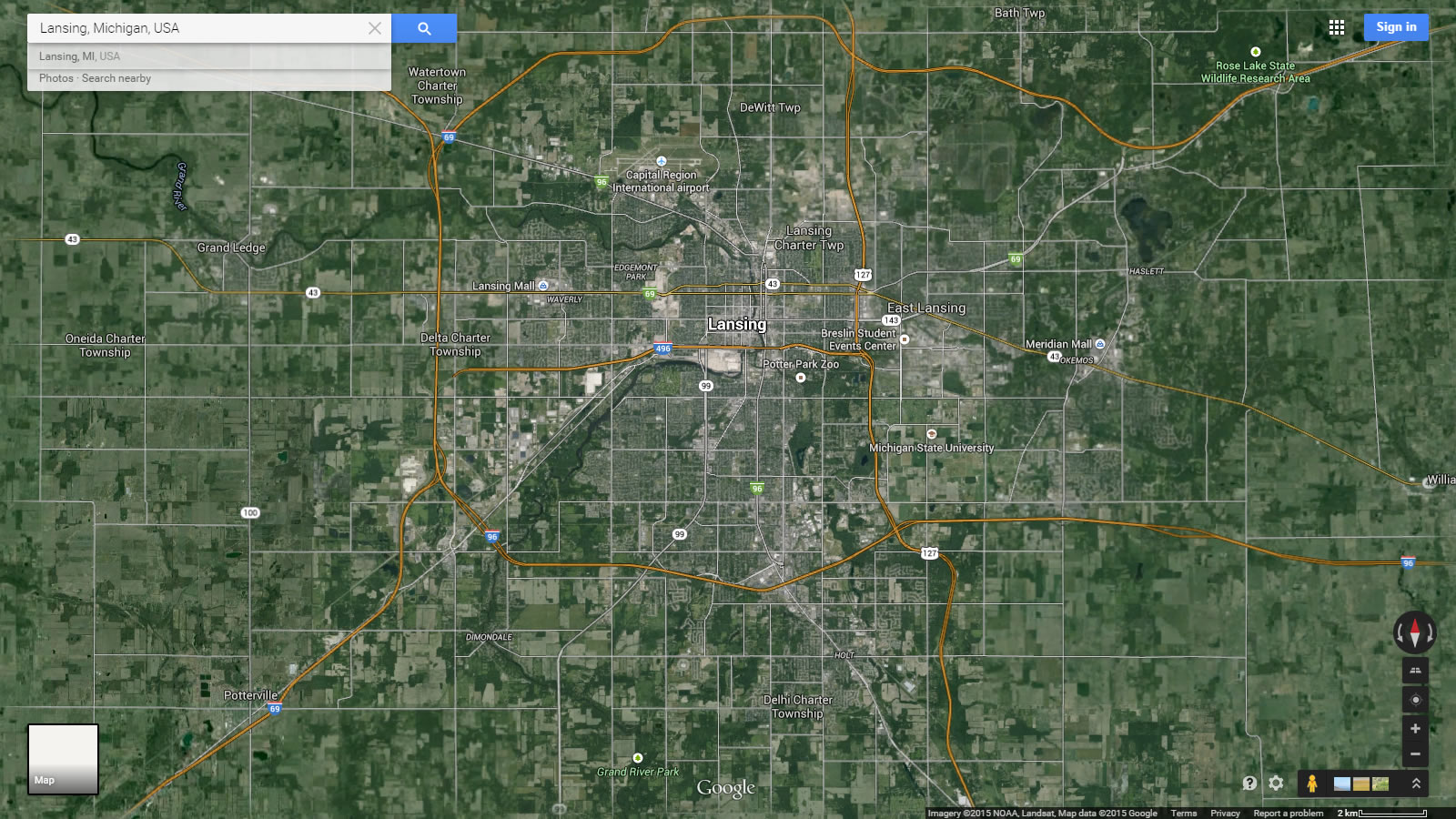Screen dimensions: 1456x819
Task: Zoom out with the minus button
Action: tap(1415, 753)
